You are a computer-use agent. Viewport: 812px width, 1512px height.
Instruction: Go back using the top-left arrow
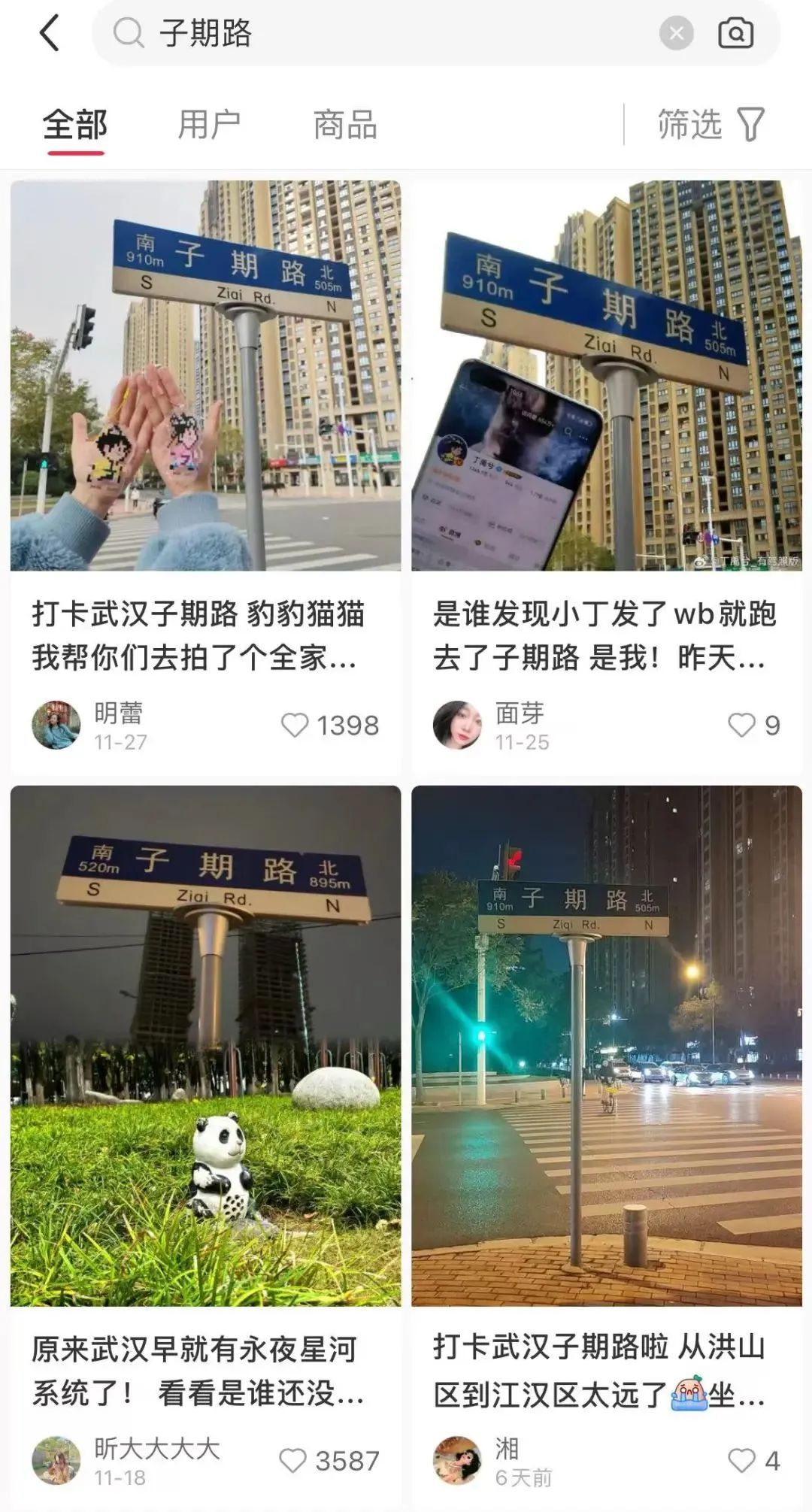(x=50, y=34)
